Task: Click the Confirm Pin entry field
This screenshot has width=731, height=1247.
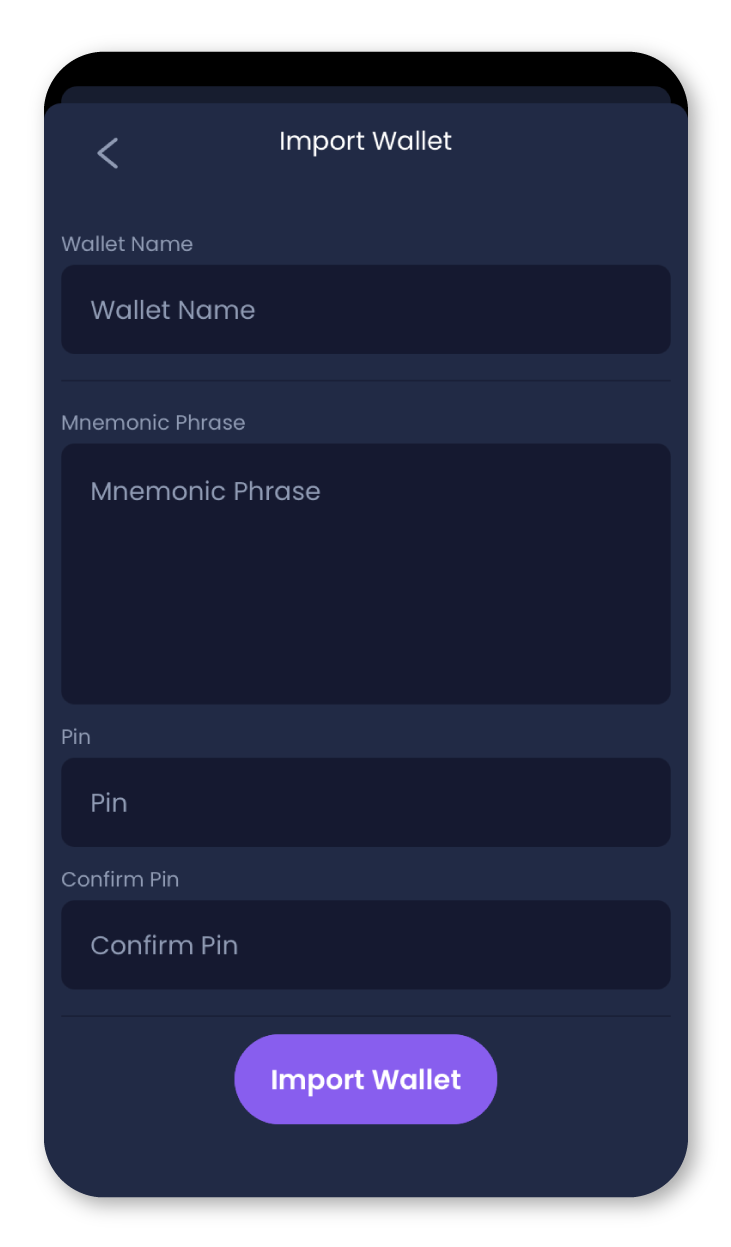Action: pyautogui.click(x=365, y=944)
